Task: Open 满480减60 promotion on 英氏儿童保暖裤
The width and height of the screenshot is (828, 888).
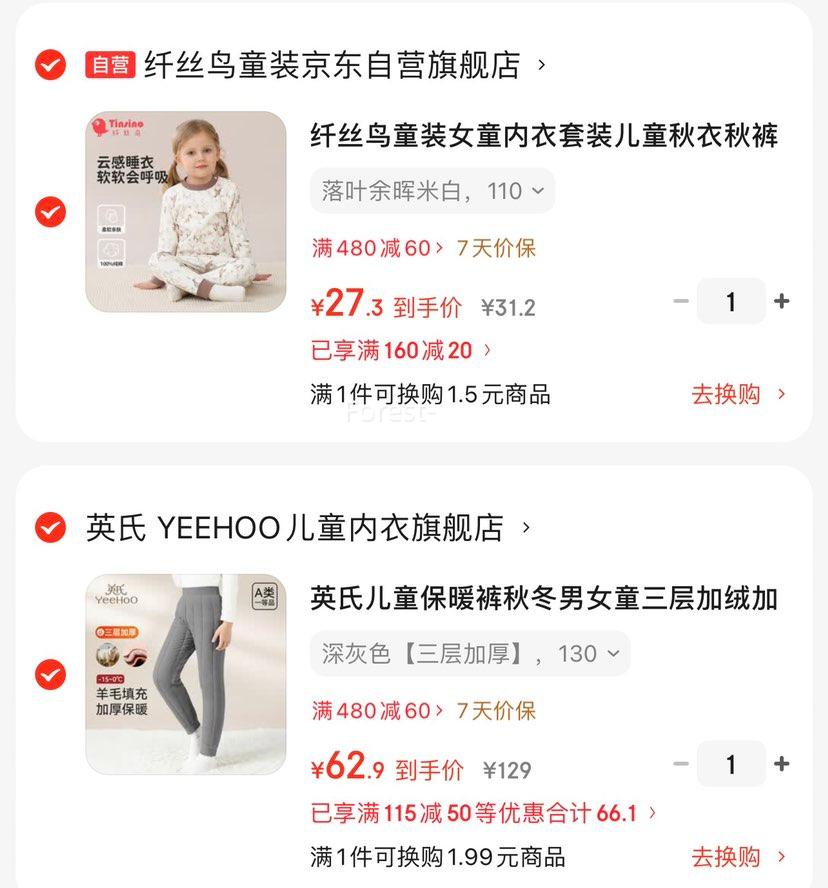Action: pyautogui.click(x=377, y=711)
